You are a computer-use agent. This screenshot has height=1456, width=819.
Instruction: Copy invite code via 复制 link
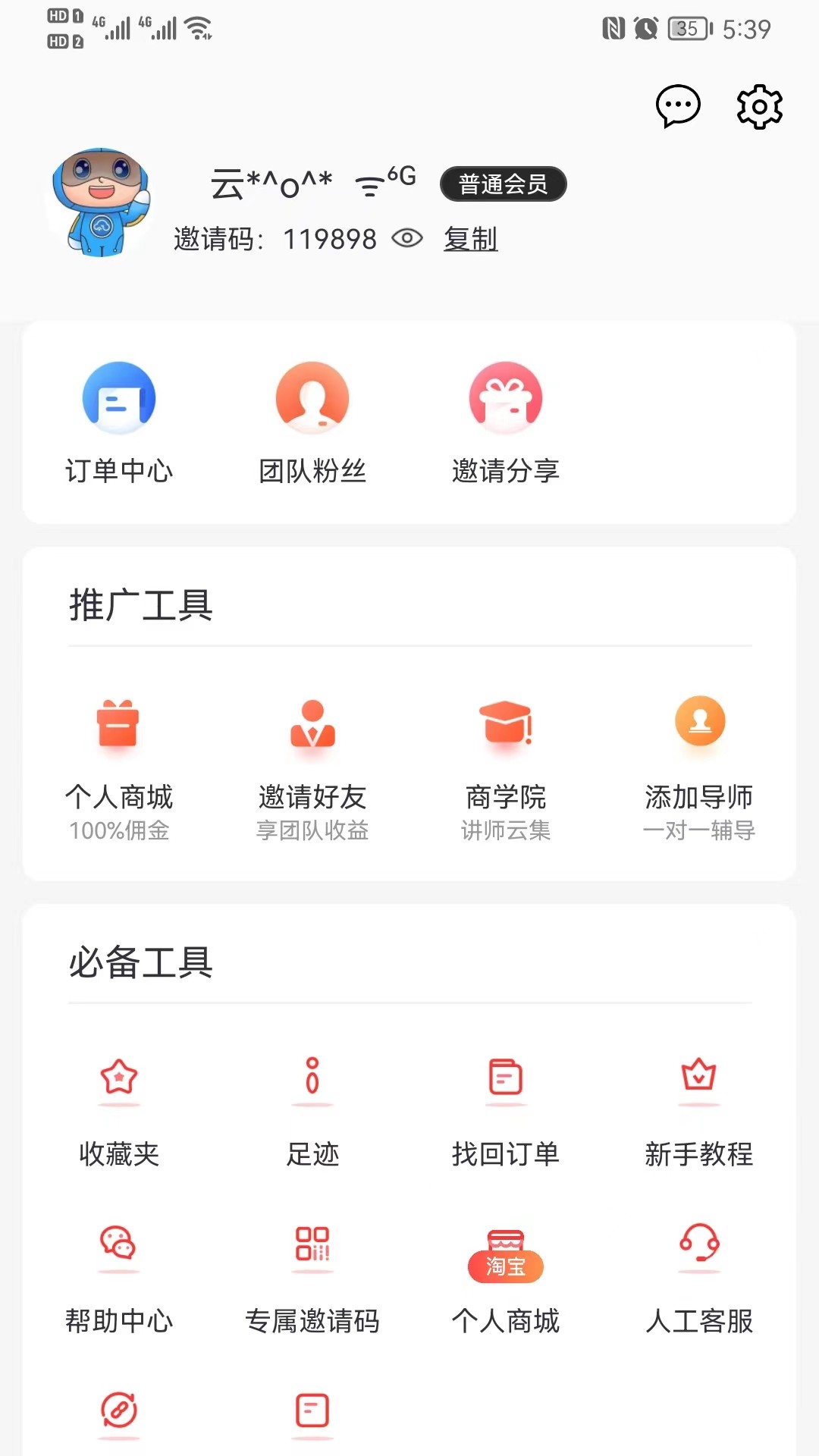(x=471, y=237)
